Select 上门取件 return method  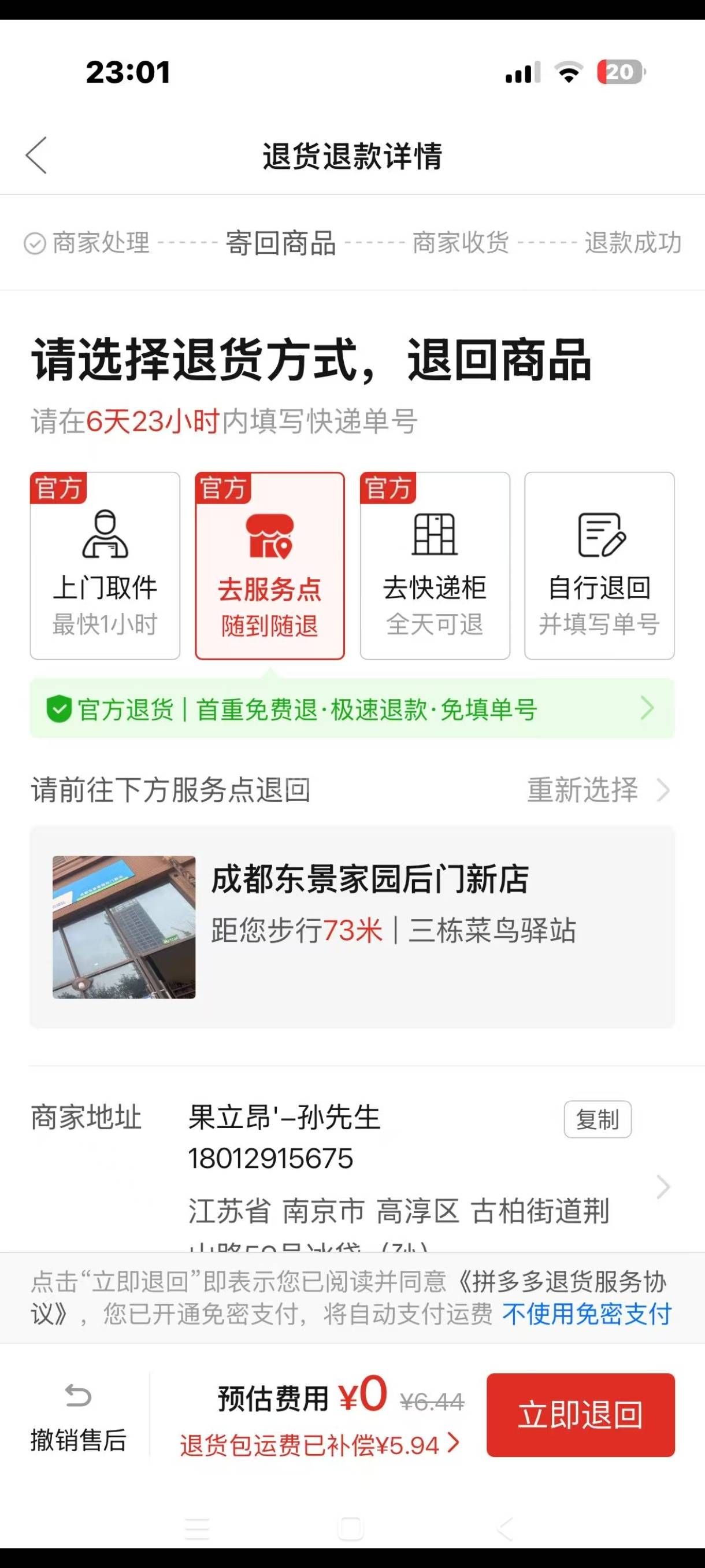pyautogui.click(x=105, y=565)
